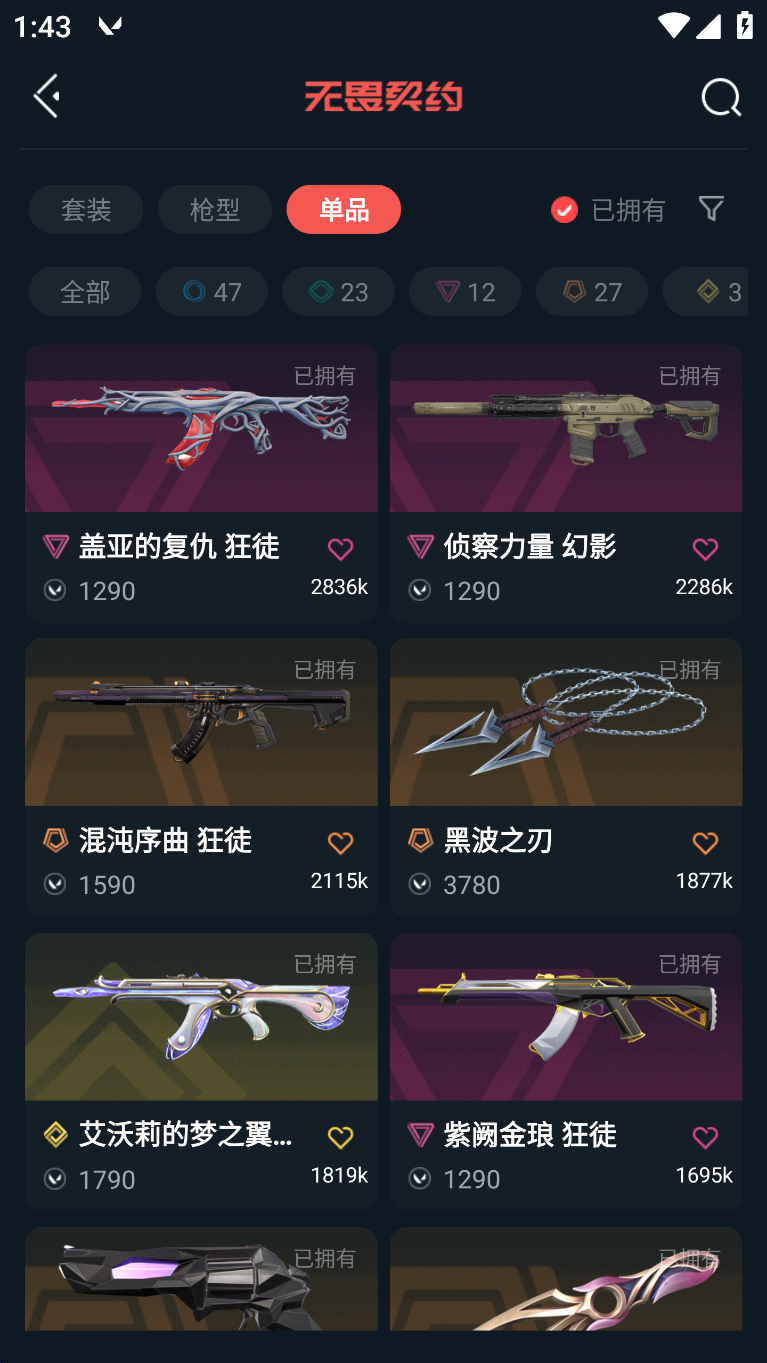Open search with the magnifier icon
The height and width of the screenshot is (1363, 767).
pyautogui.click(x=719, y=97)
